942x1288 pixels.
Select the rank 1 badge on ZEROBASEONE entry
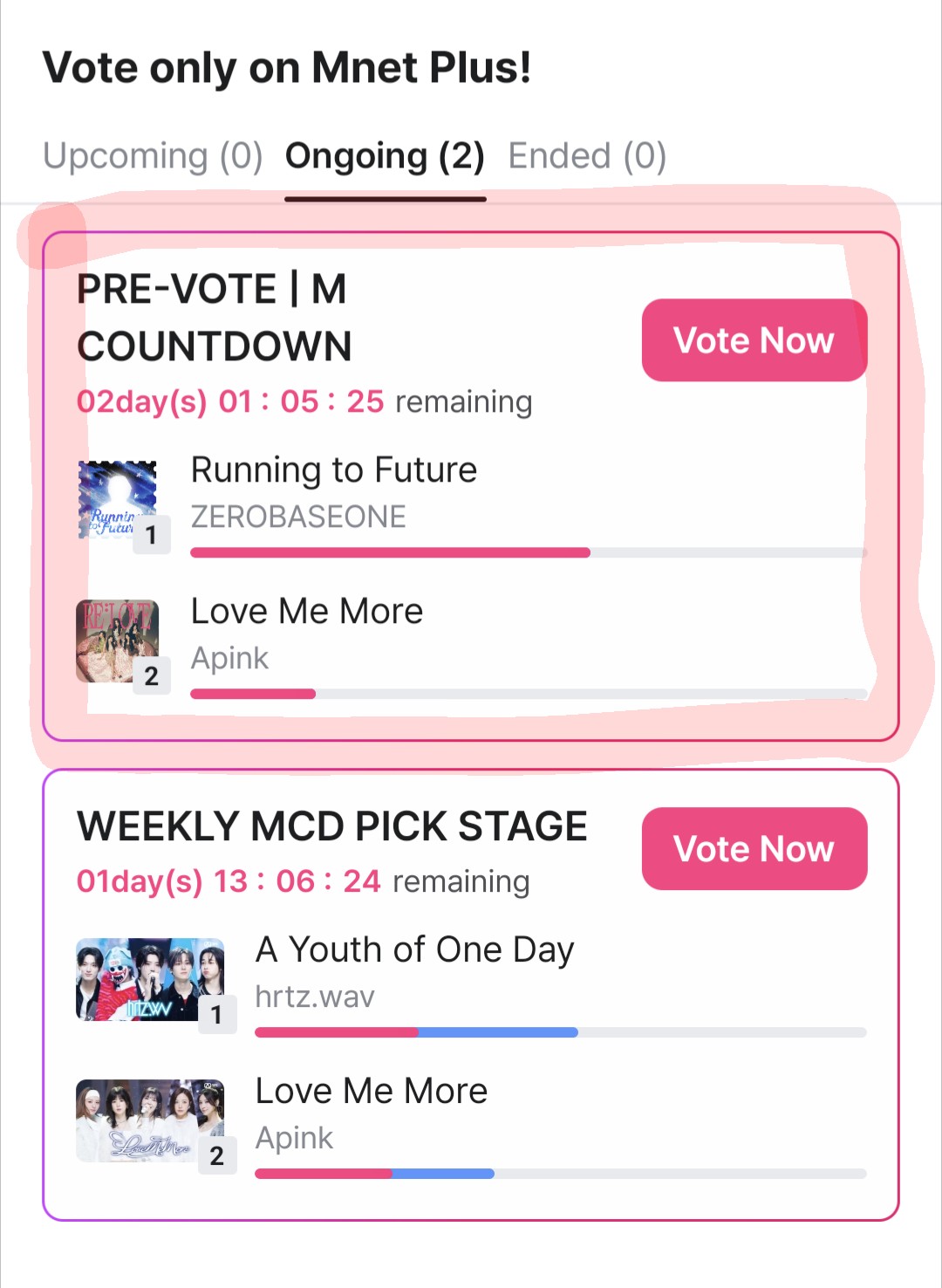153,535
